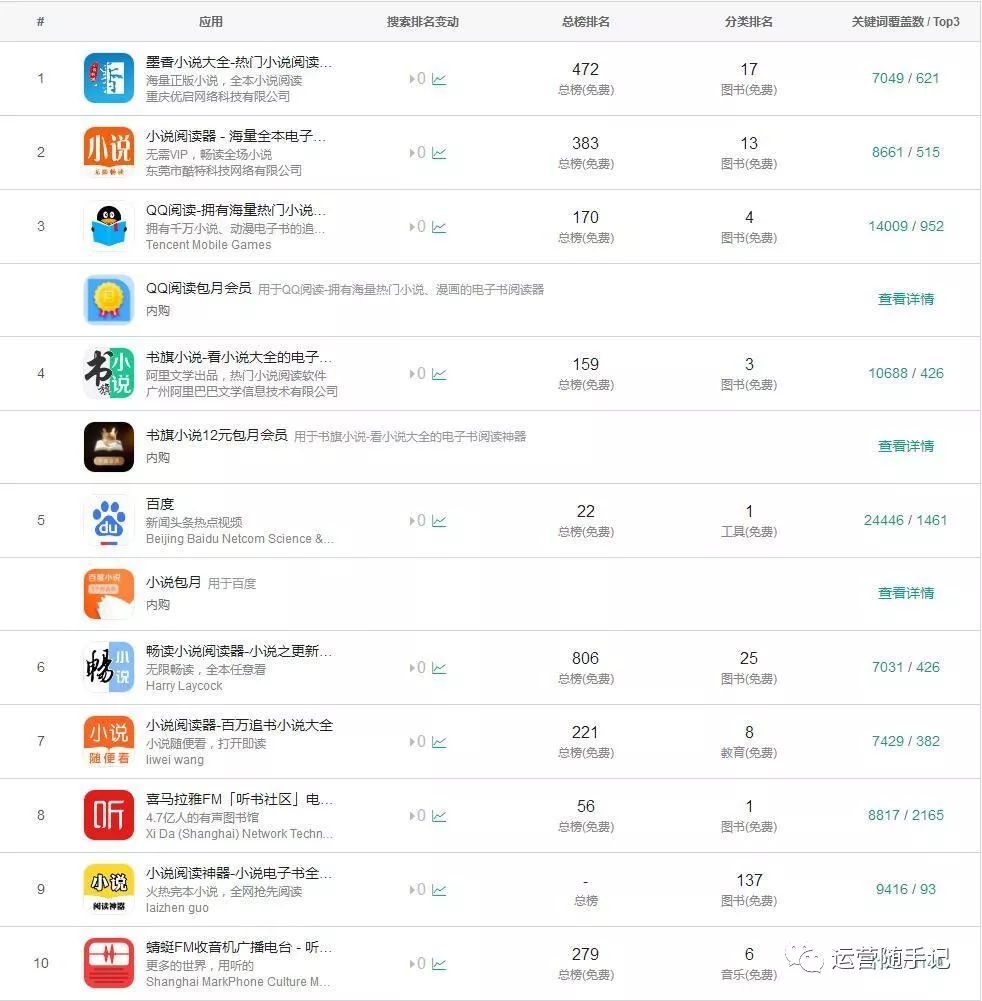Image resolution: width=982 pixels, height=1001 pixels.
Task: Open 查看详情 for 书旗小说12元包月会员
Action: [x=906, y=446]
